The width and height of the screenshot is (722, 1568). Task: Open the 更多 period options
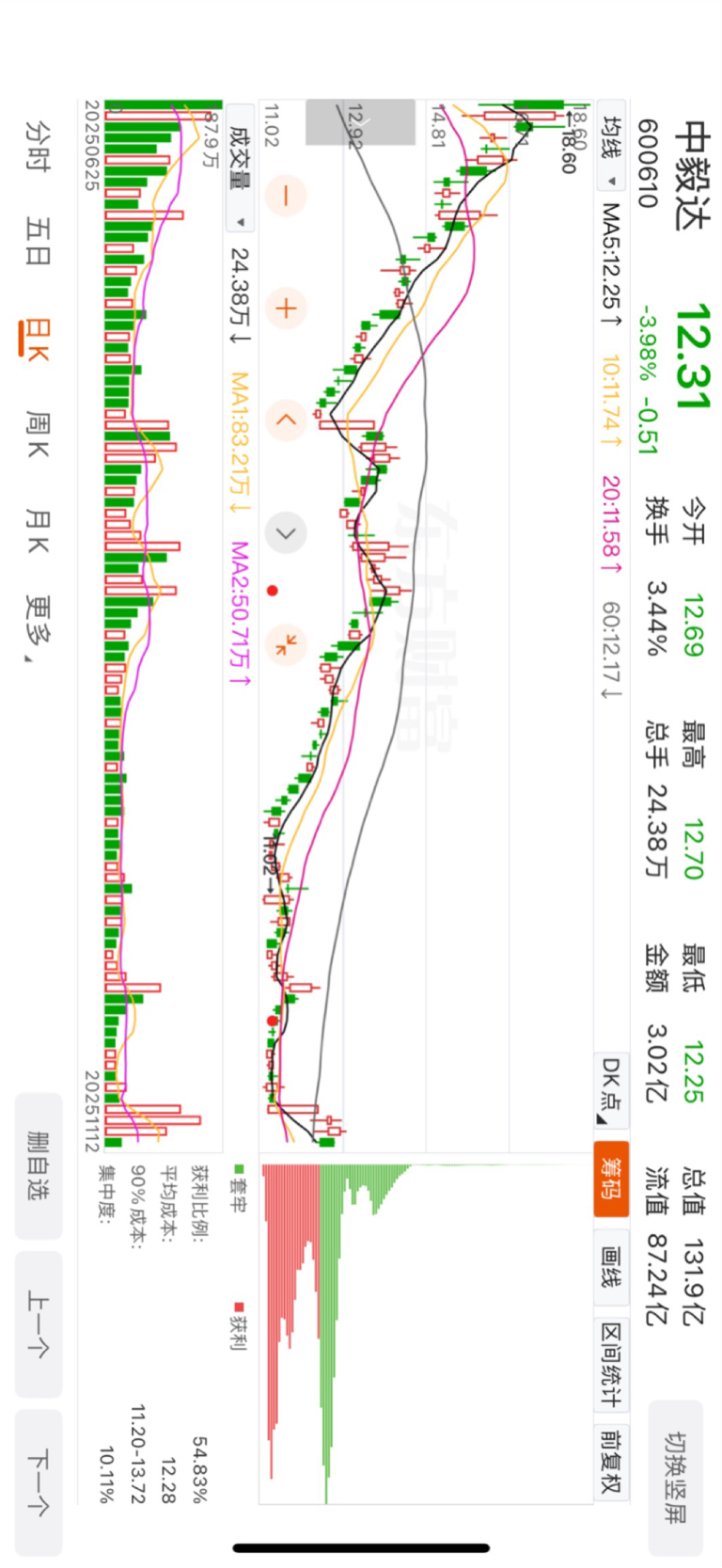pos(38,630)
